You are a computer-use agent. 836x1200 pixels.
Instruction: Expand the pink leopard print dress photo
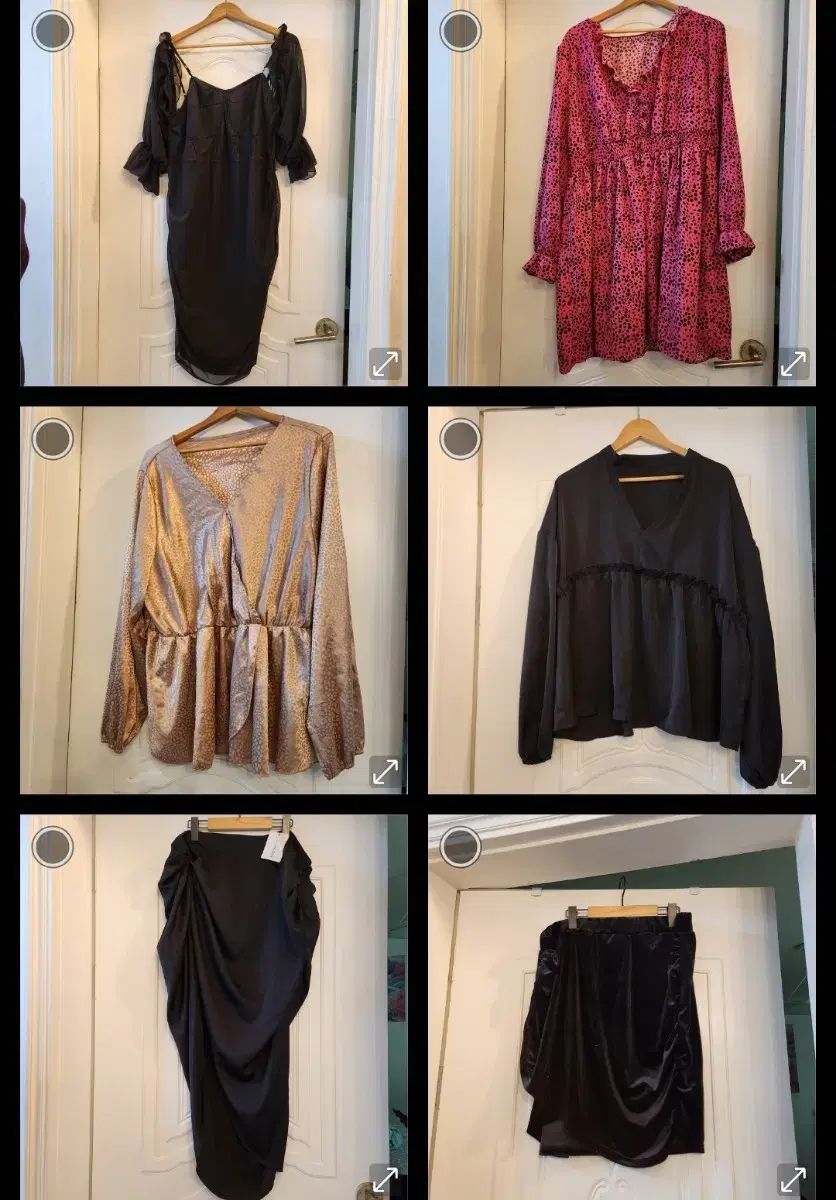coord(793,364)
